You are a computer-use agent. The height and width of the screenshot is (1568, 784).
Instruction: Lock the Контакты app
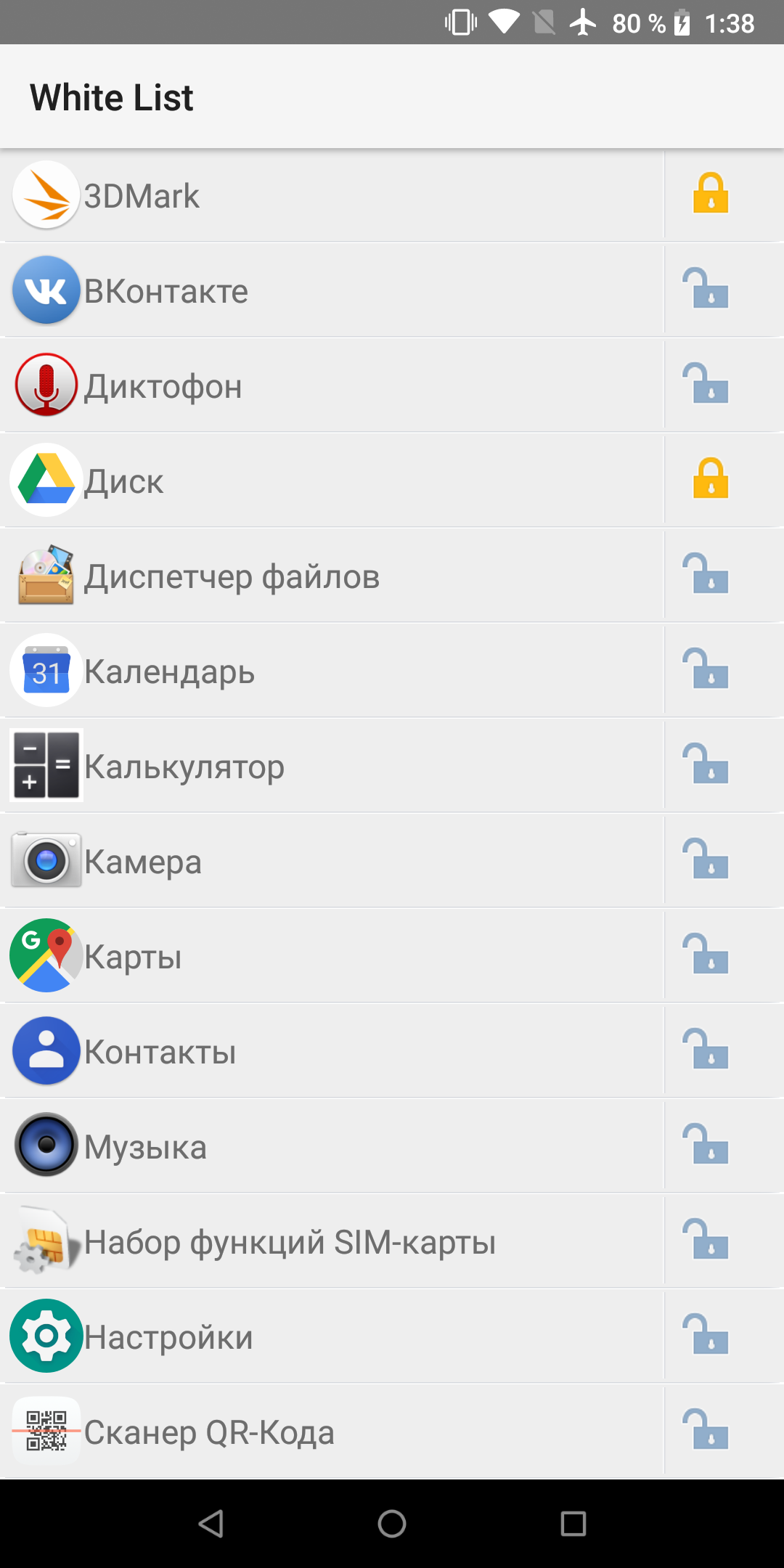click(706, 1049)
